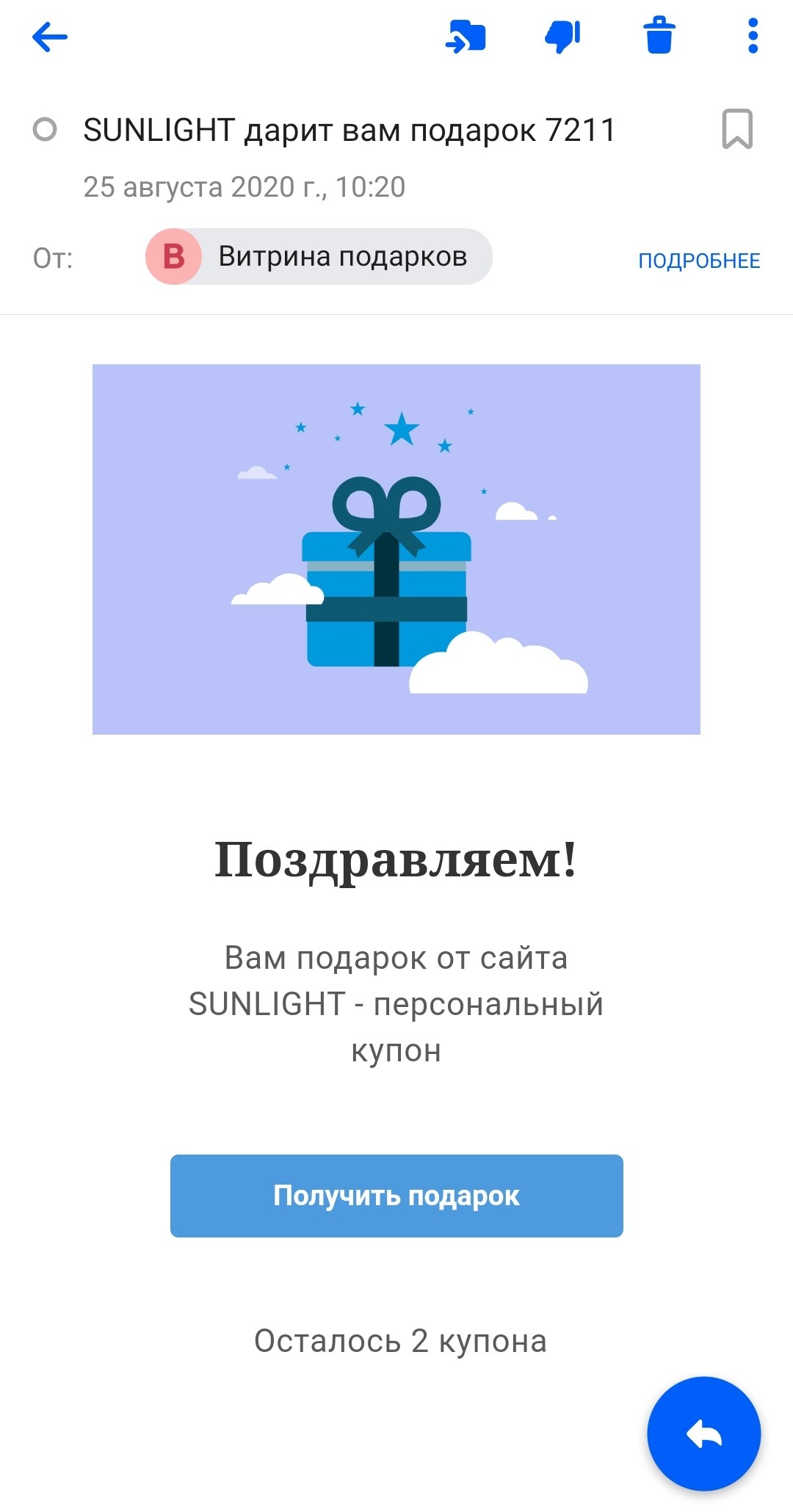Reply using the floating arrow button
The height and width of the screenshot is (1512, 793).
[703, 1433]
